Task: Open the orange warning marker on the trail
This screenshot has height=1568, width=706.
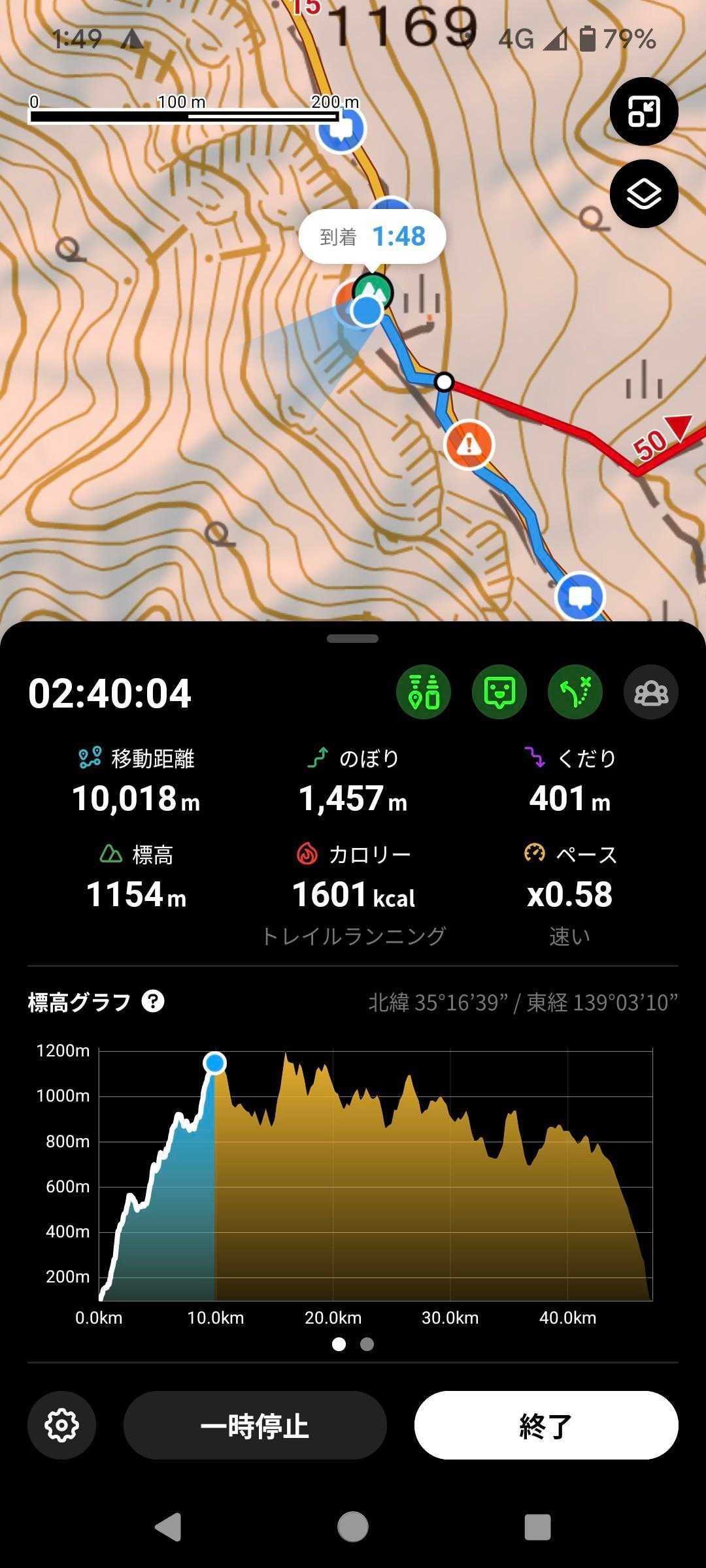Action: coord(469,446)
